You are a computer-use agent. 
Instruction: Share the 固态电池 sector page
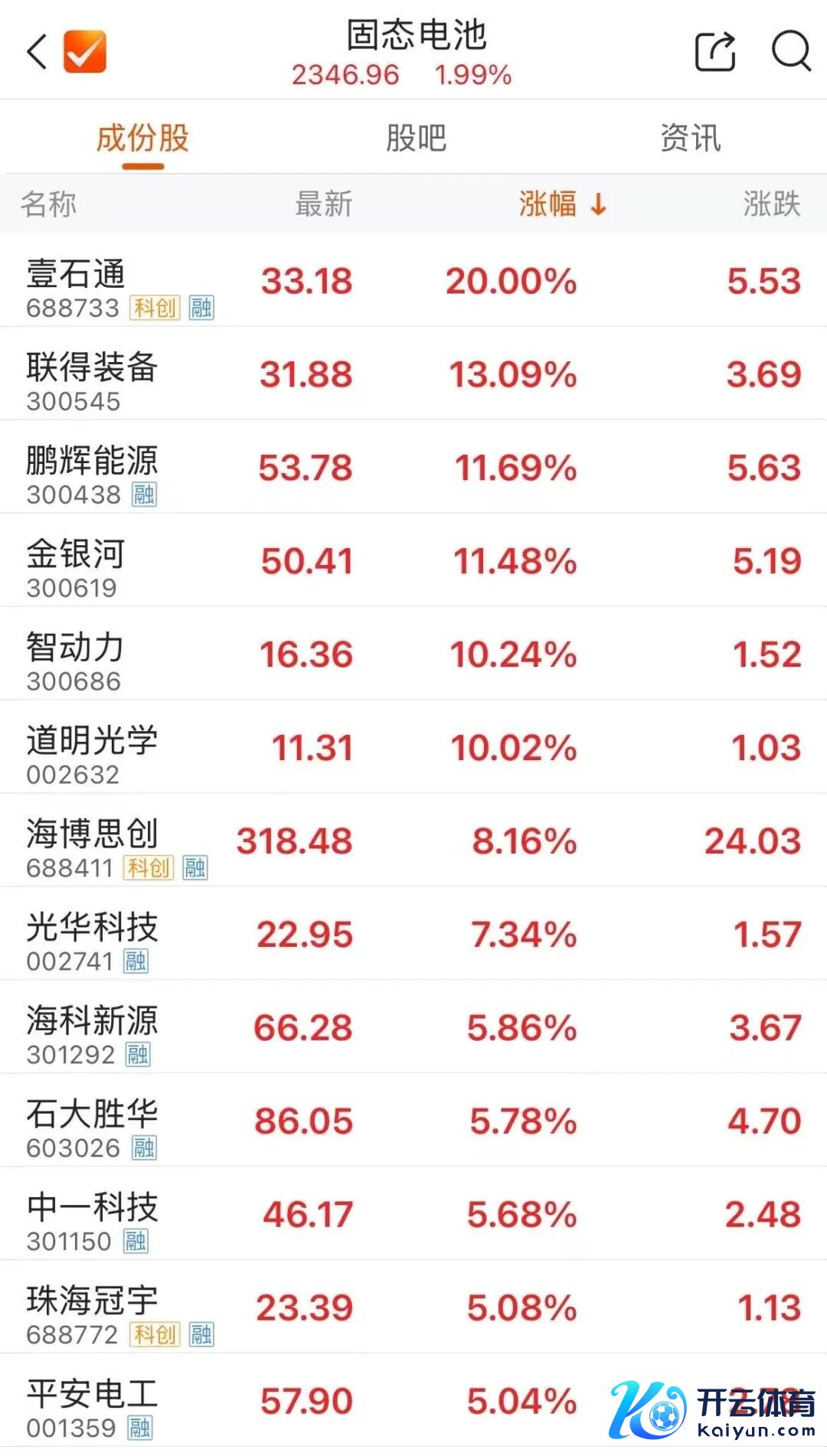coord(714,52)
